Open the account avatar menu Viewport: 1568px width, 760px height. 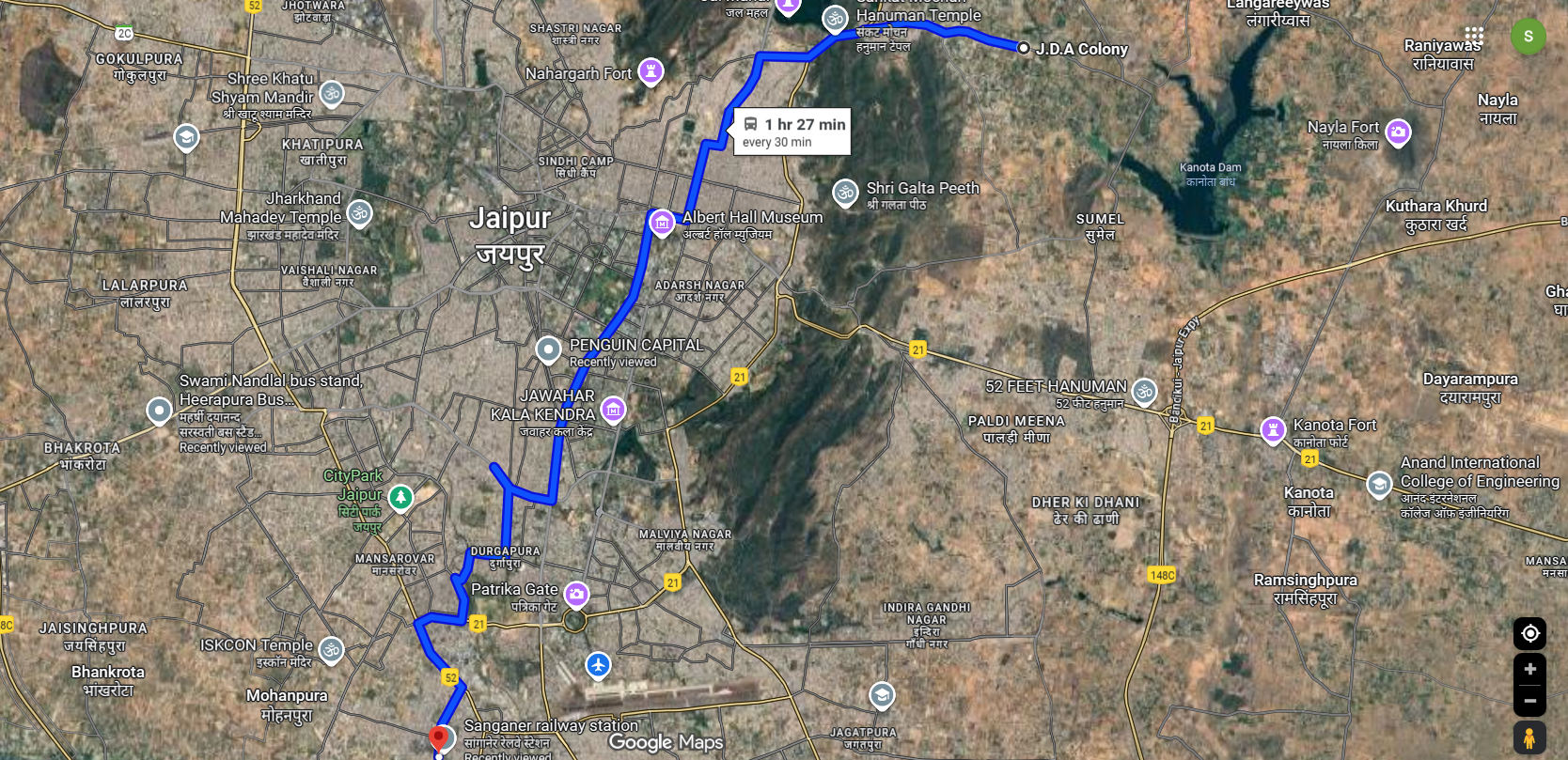(x=1528, y=37)
